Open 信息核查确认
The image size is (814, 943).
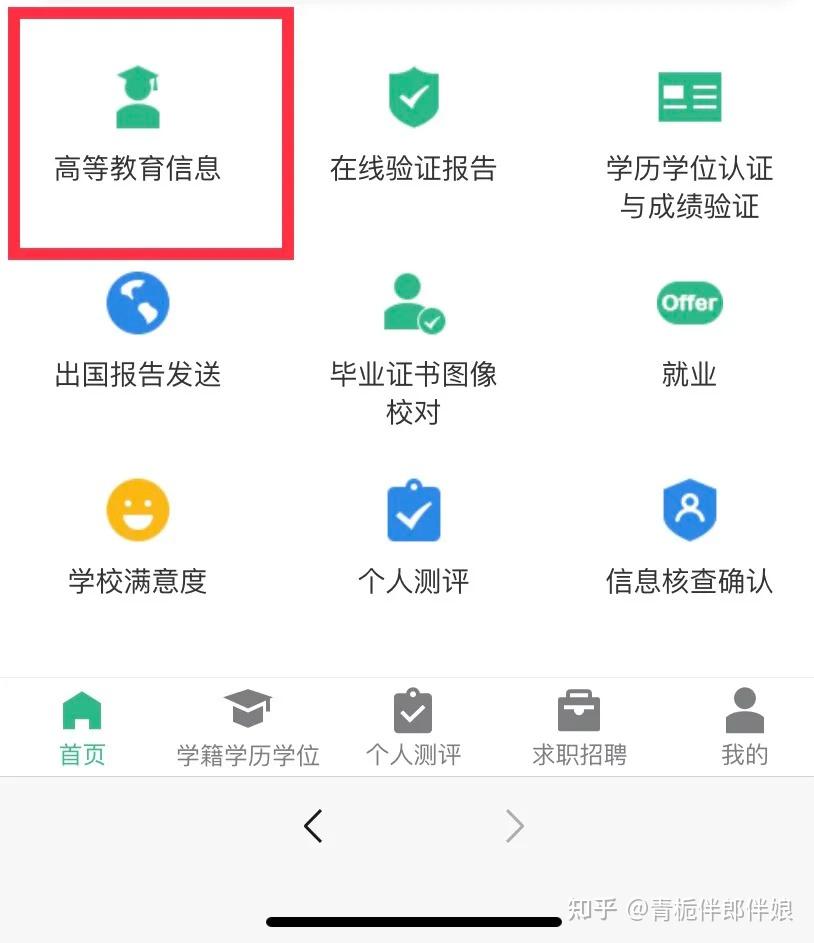[689, 535]
